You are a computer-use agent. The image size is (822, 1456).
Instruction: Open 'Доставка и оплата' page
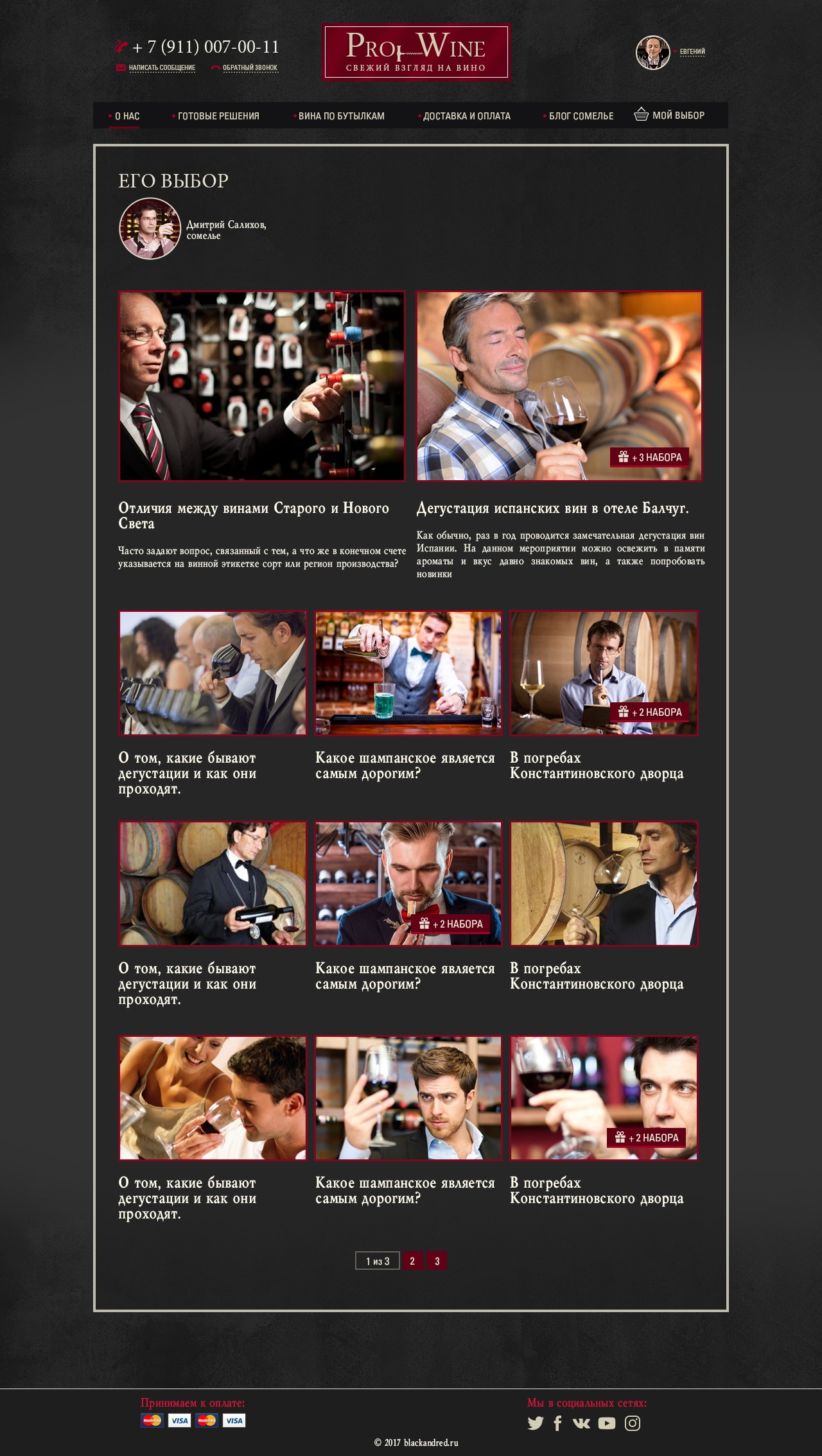[466, 116]
